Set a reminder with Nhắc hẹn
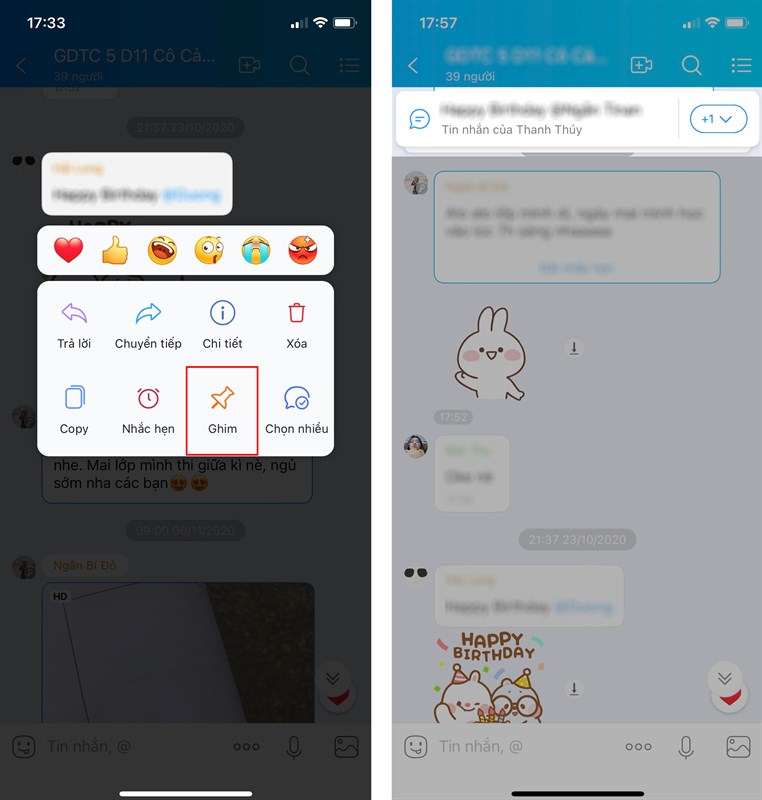 pos(148,410)
